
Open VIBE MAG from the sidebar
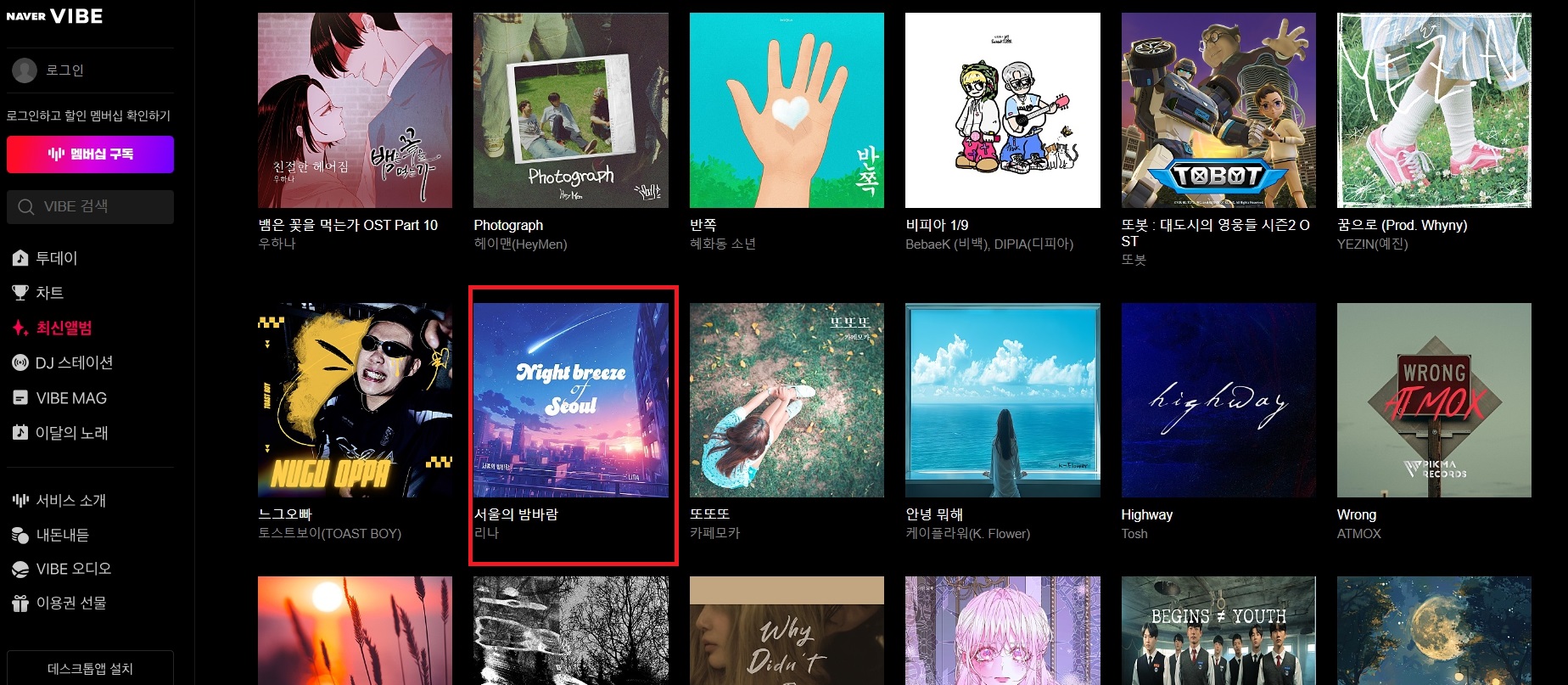[70, 398]
